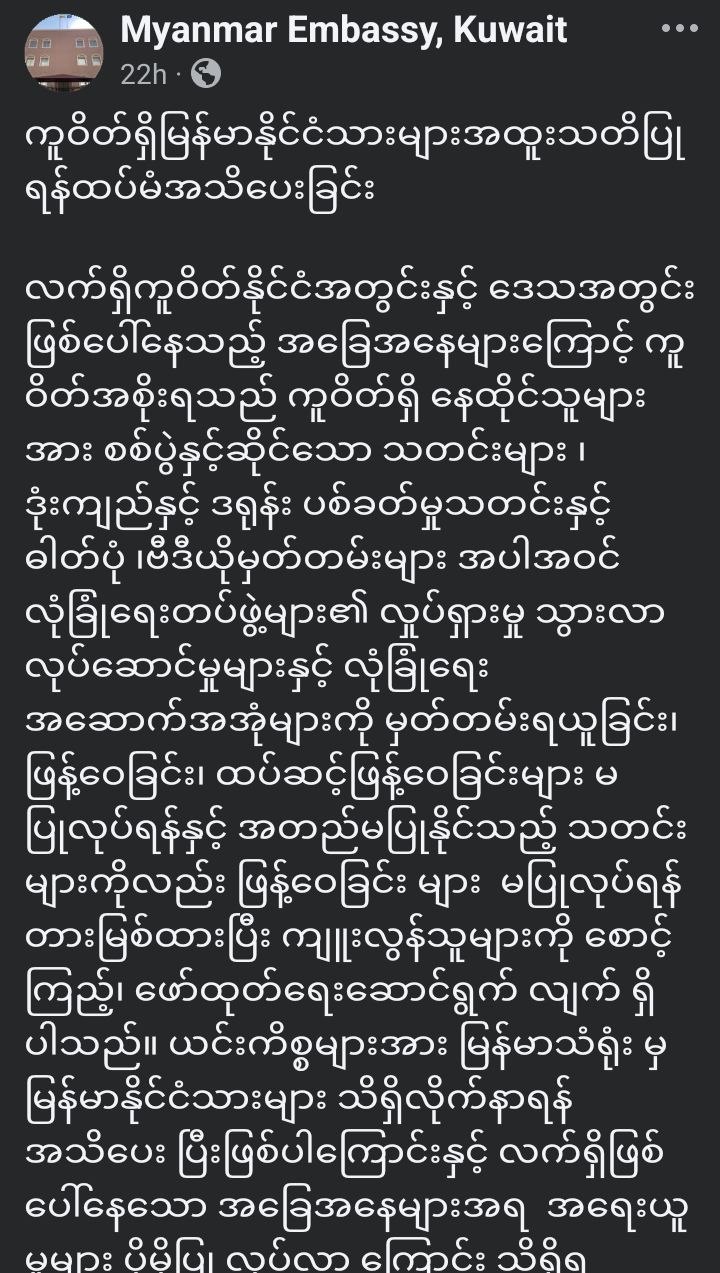Image resolution: width=720 pixels, height=1273 pixels.
Task: Open the post's three-dot options menu
Action: click(x=681, y=29)
